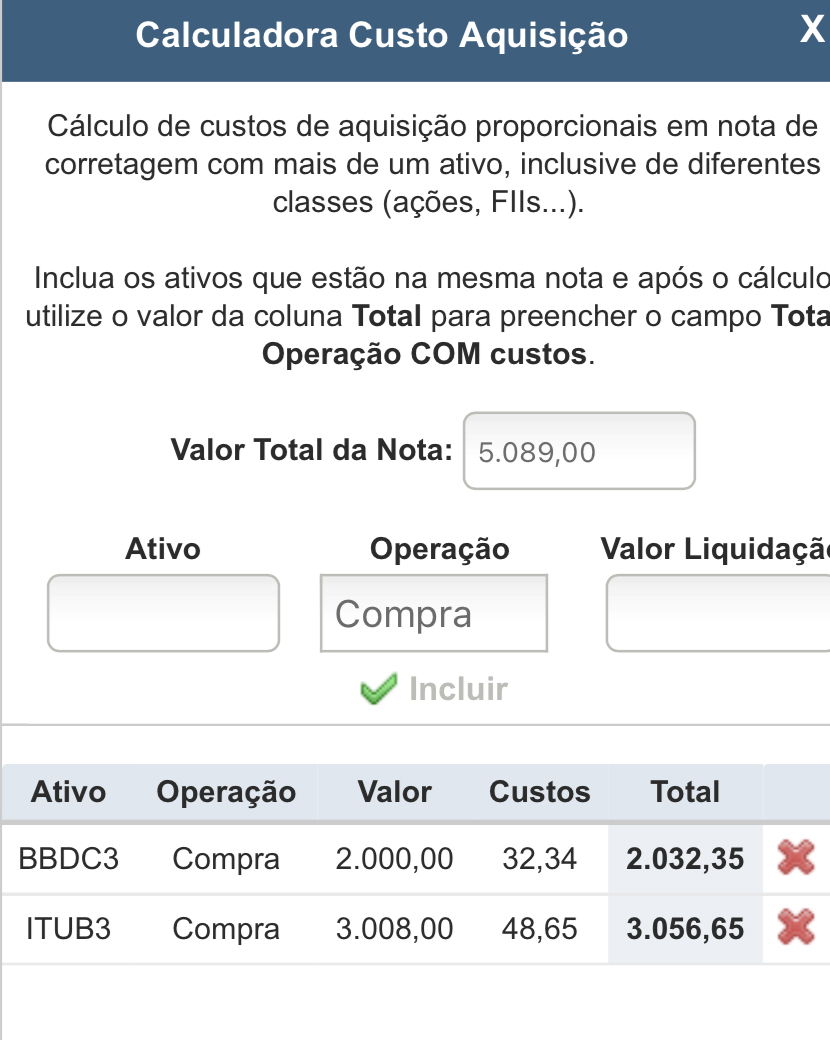Focus the Ativo input field

pos(163,613)
